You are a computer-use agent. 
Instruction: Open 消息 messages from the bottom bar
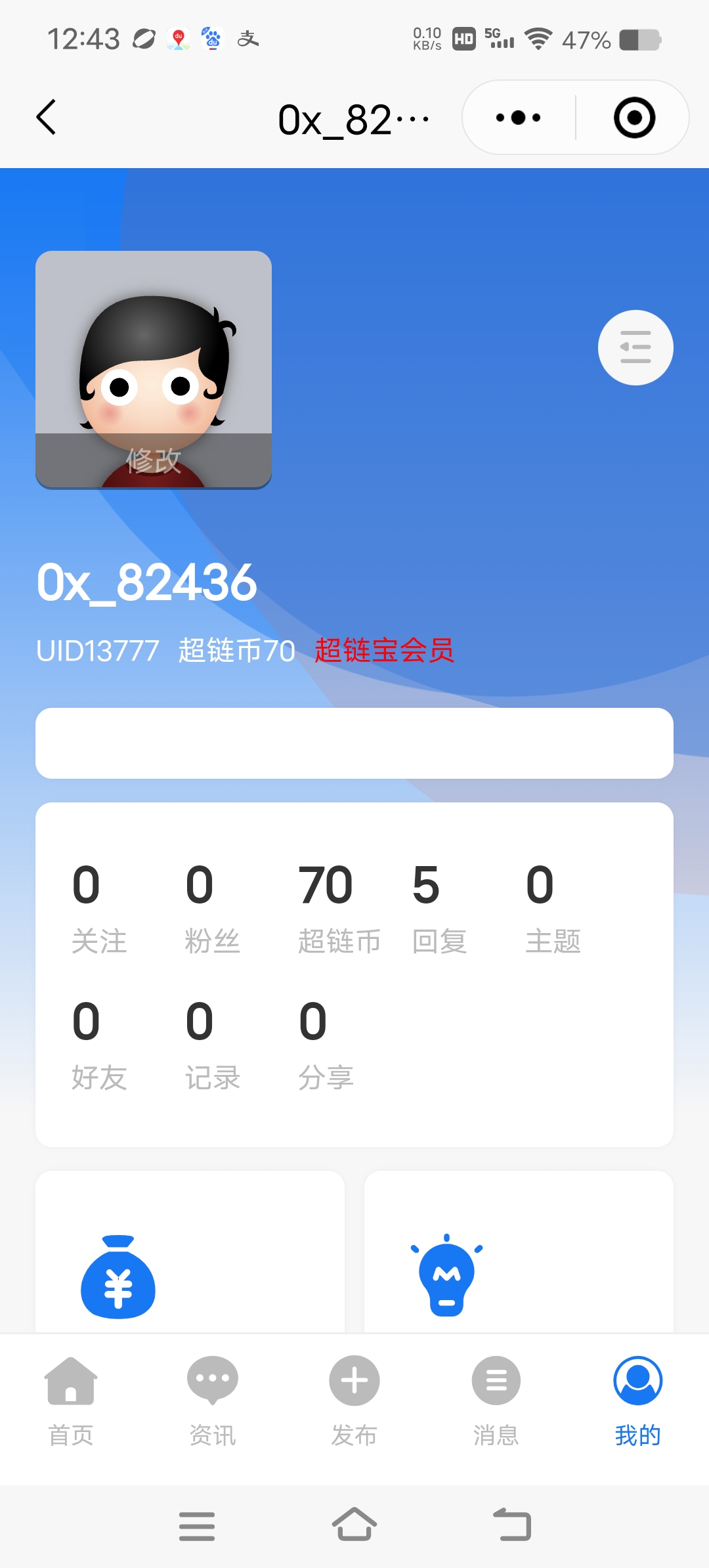[496, 1399]
